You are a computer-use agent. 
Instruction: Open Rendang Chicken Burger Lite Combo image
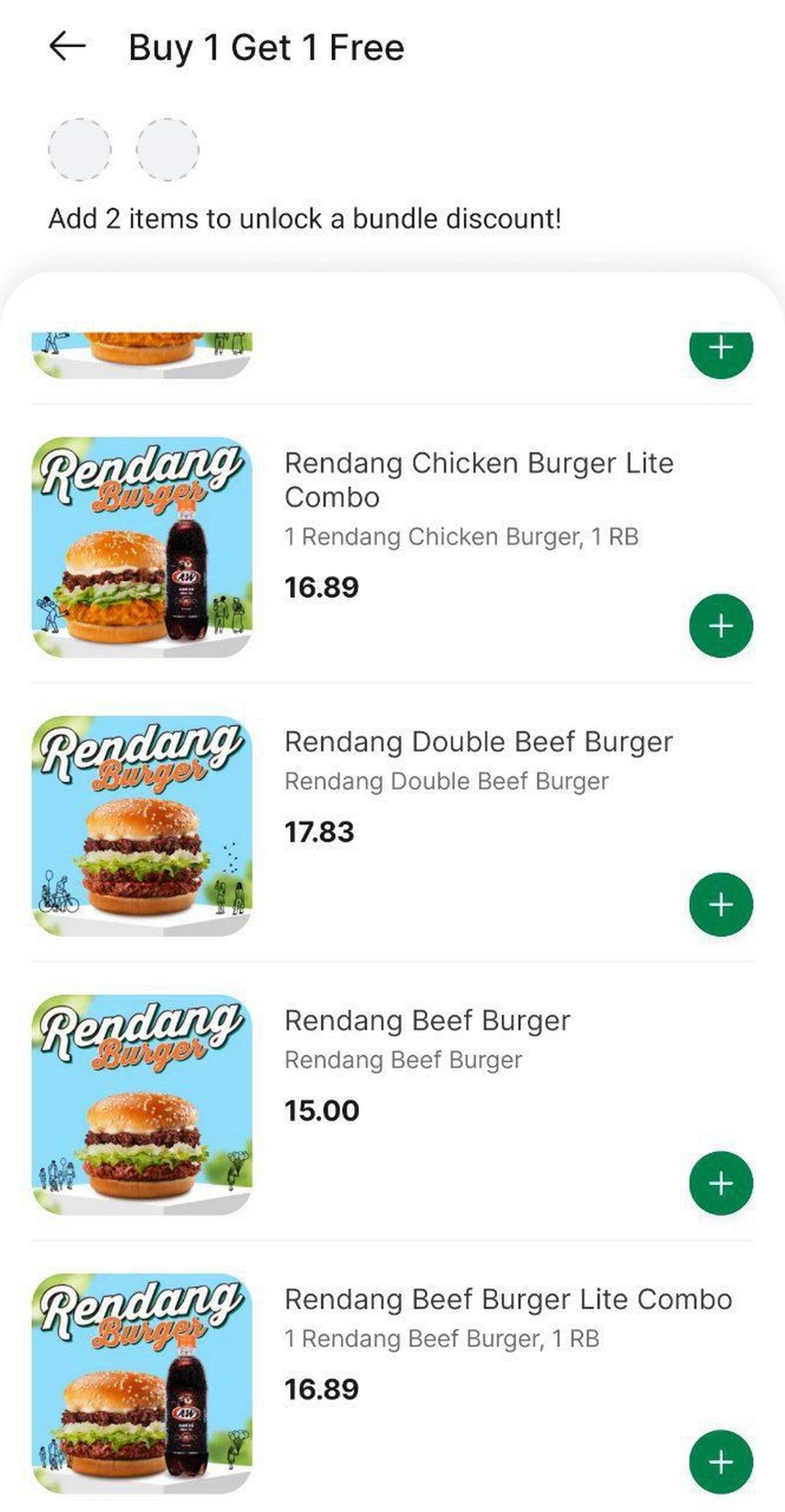point(142,547)
